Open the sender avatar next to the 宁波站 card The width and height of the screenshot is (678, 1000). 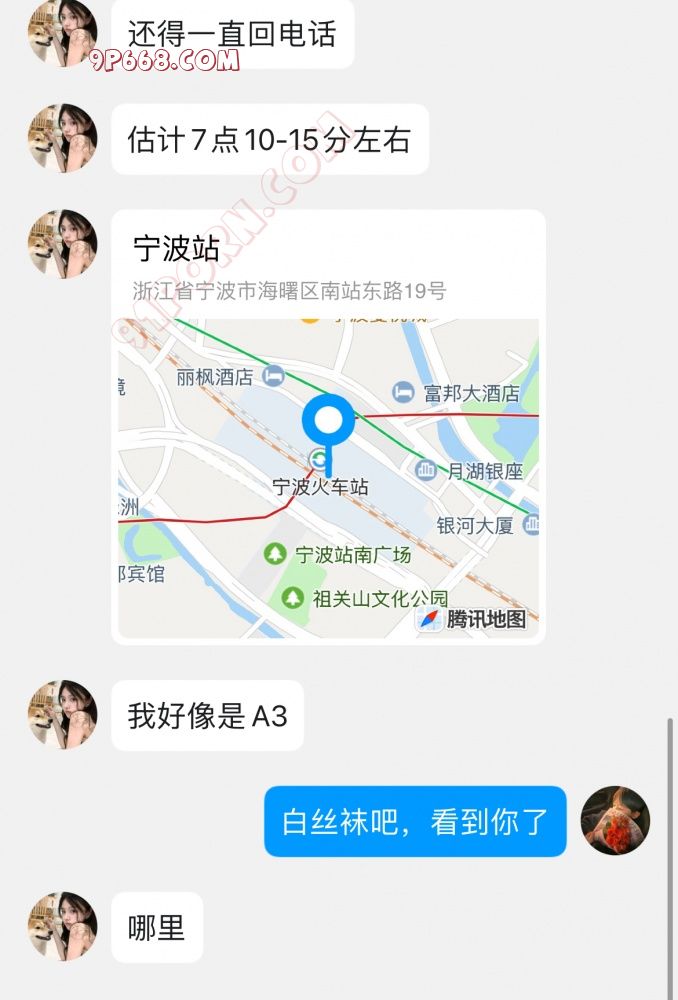63,244
